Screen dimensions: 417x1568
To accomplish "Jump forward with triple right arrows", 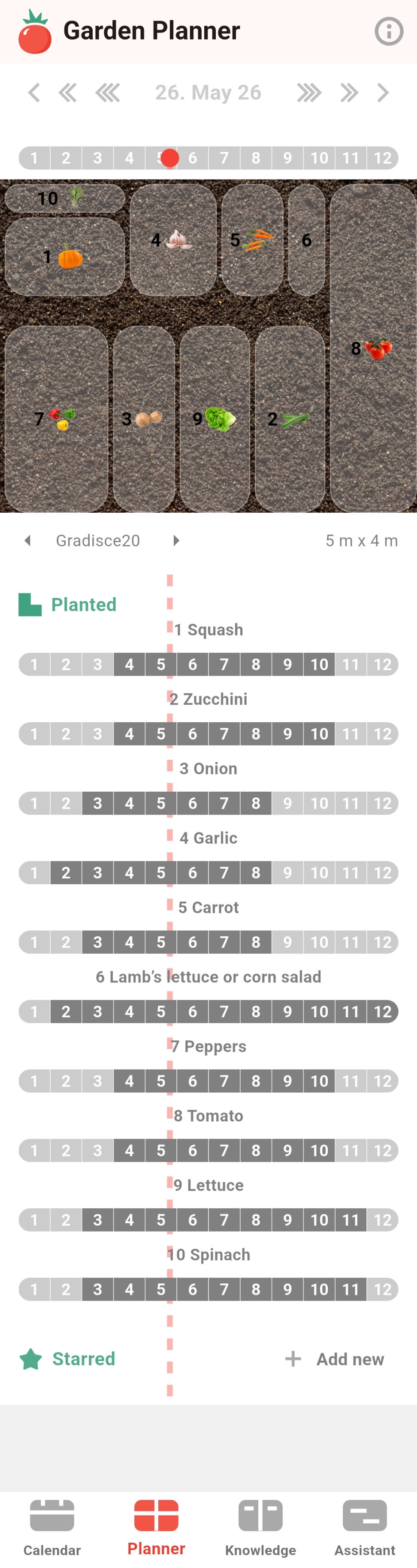I will [309, 93].
